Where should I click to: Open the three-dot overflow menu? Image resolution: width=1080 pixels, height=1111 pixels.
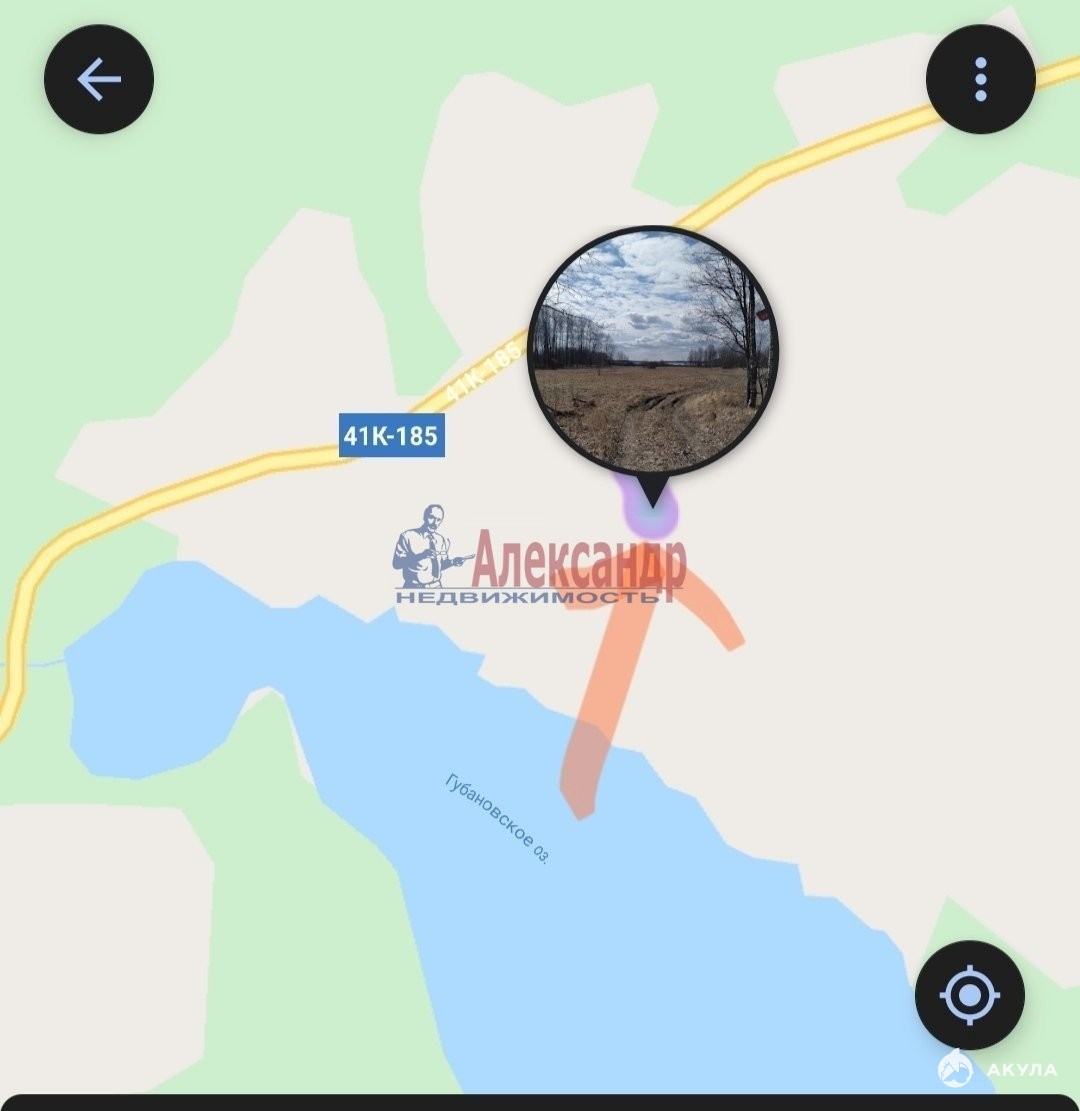(x=980, y=79)
